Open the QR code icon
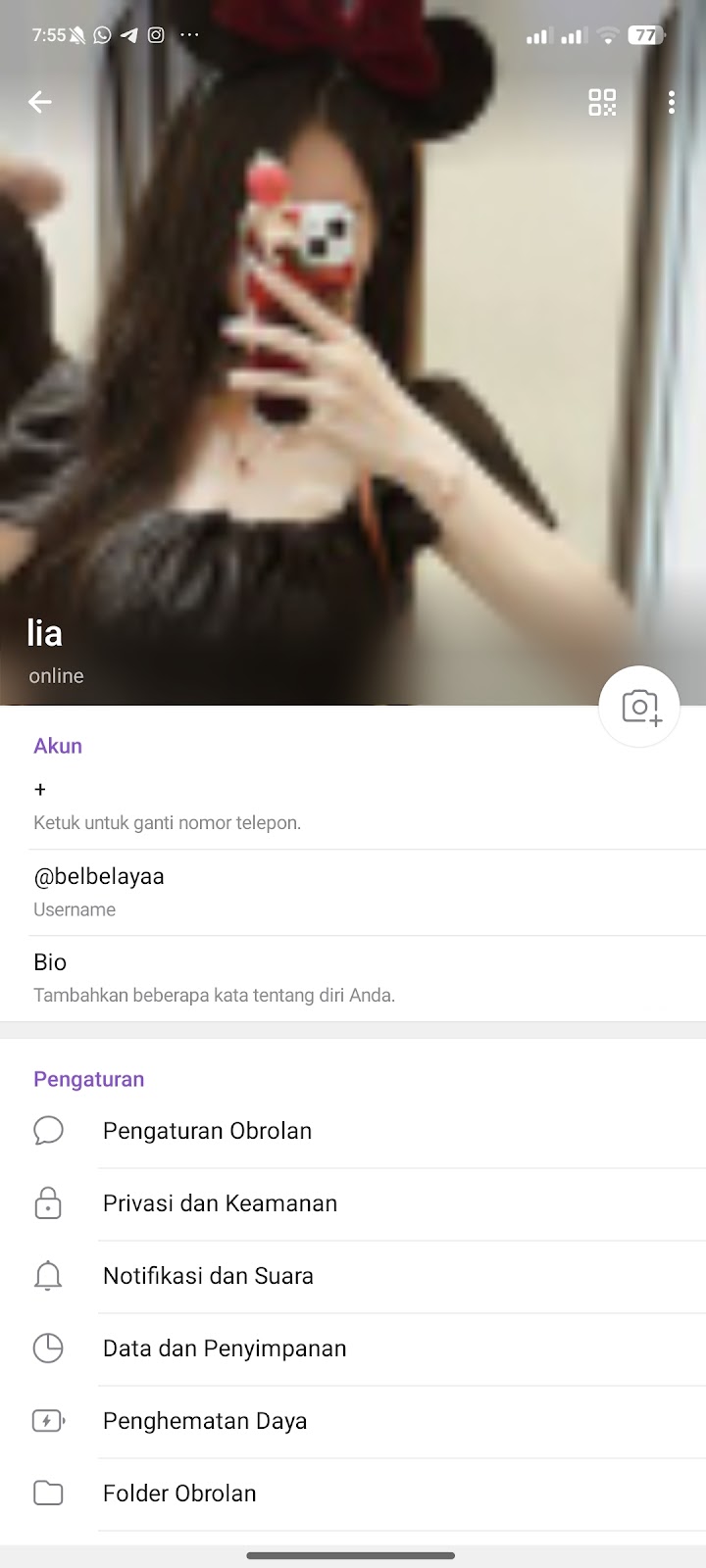The width and height of the screenshot is (706, 1568). (x=602, y=102)
